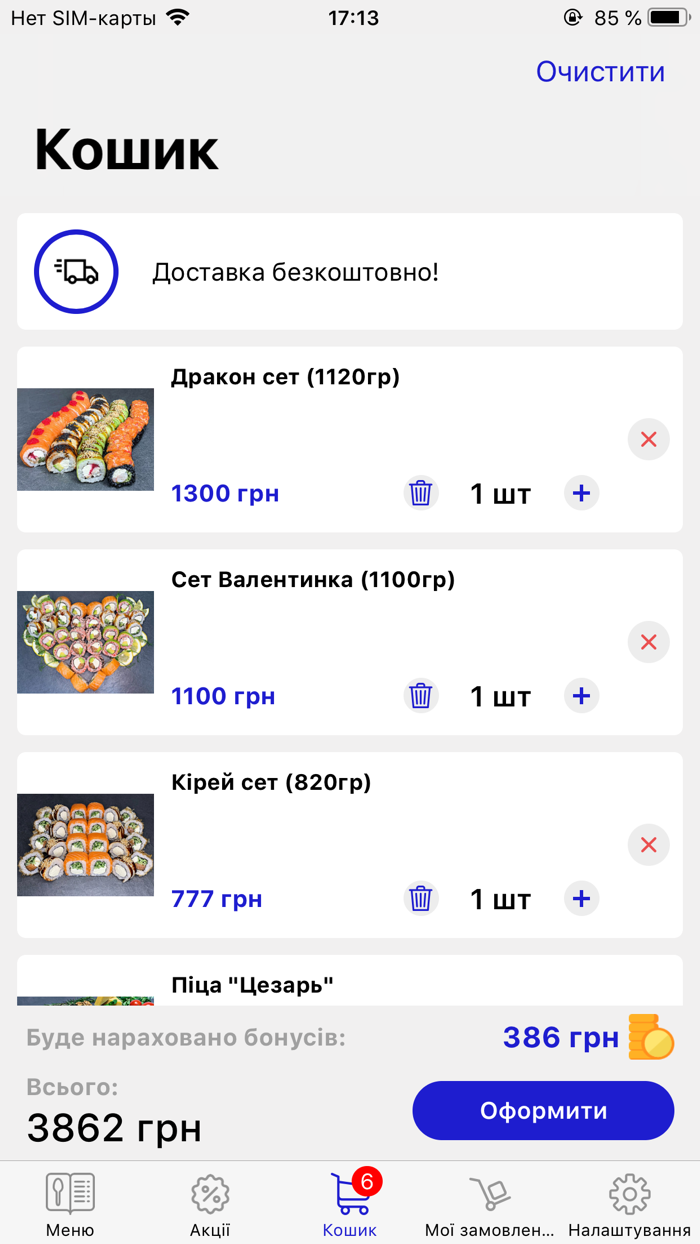Increase quantity of Дракон сет
The width and height of the screenshot is (700, 1244).
(581, 493)
